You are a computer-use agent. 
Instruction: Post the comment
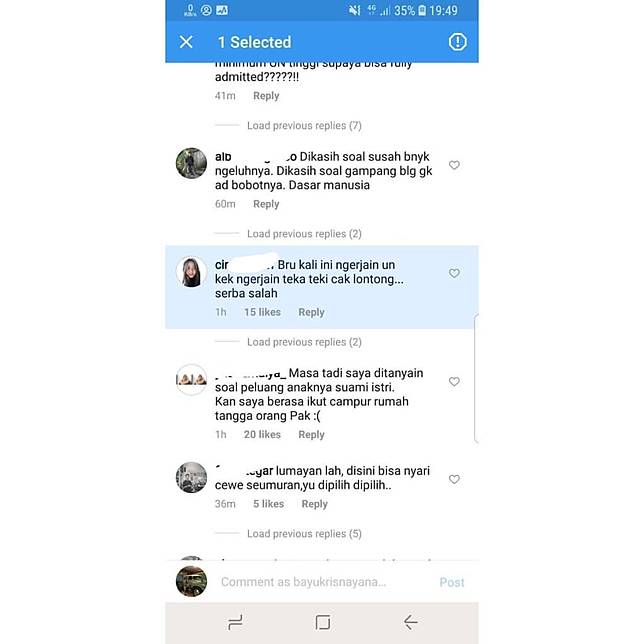tap(451, 582)
